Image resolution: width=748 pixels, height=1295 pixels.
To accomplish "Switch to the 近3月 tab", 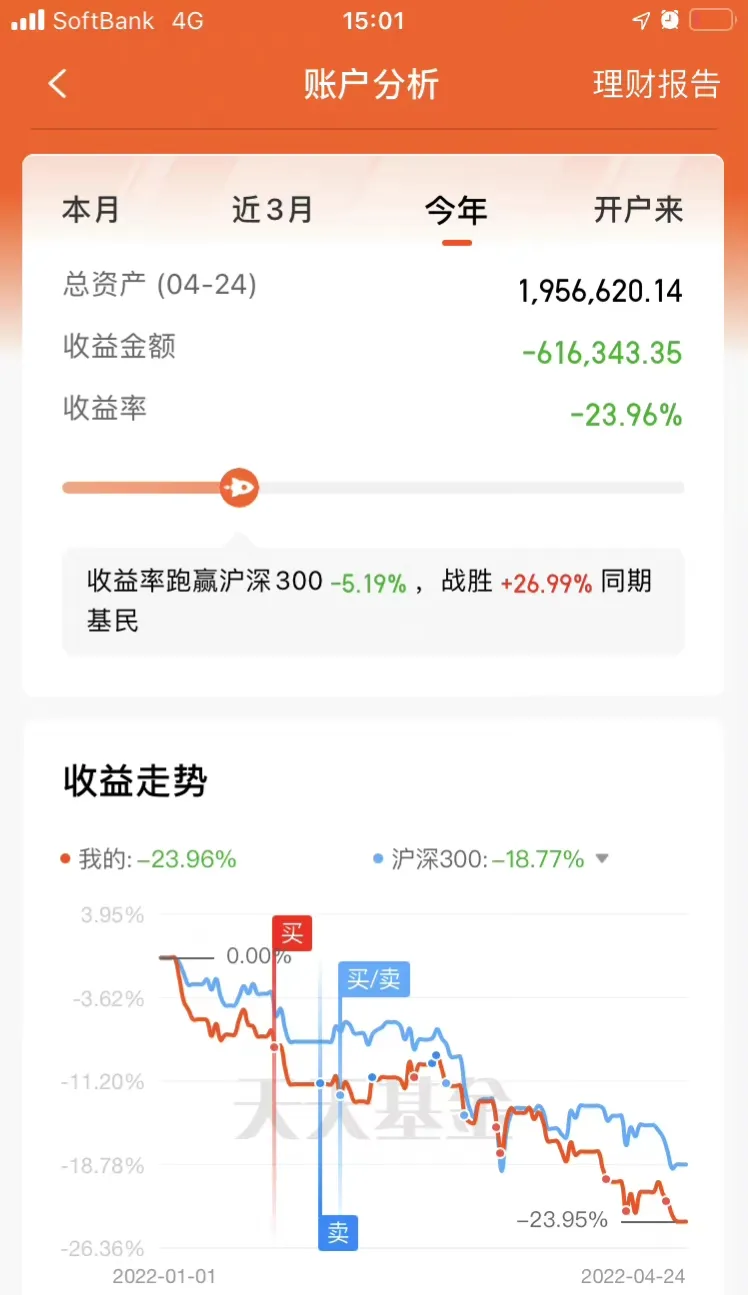I will 272,210.
